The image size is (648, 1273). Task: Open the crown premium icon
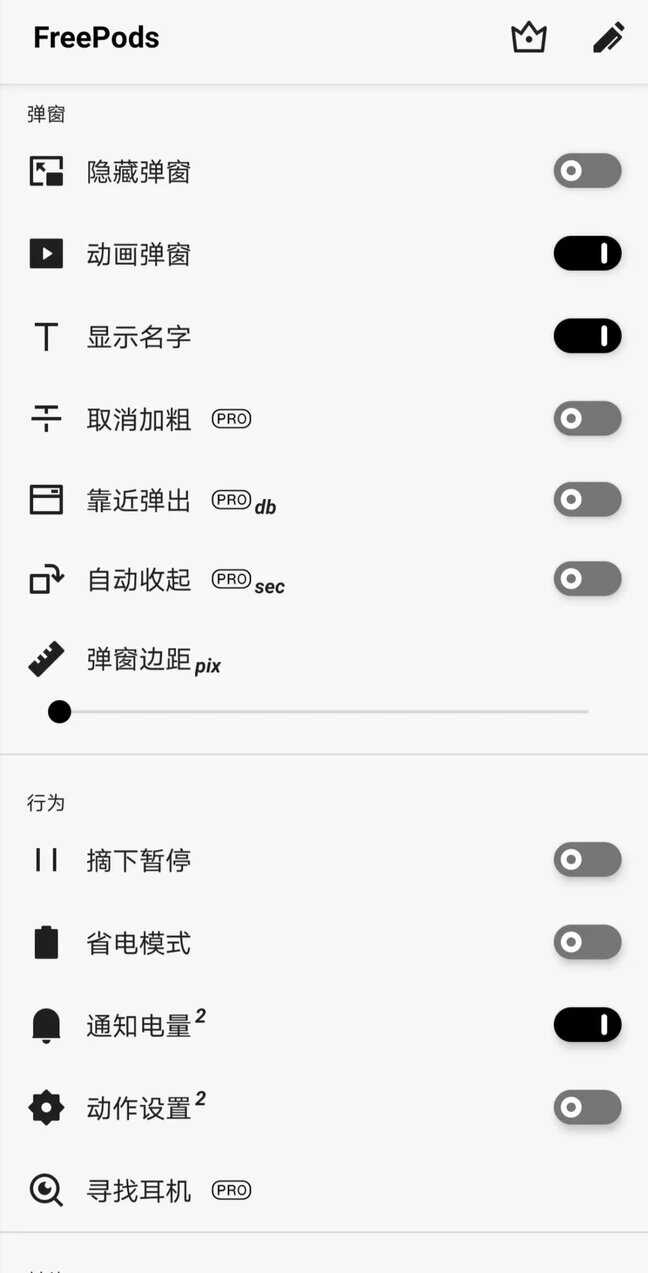point(528,38)
